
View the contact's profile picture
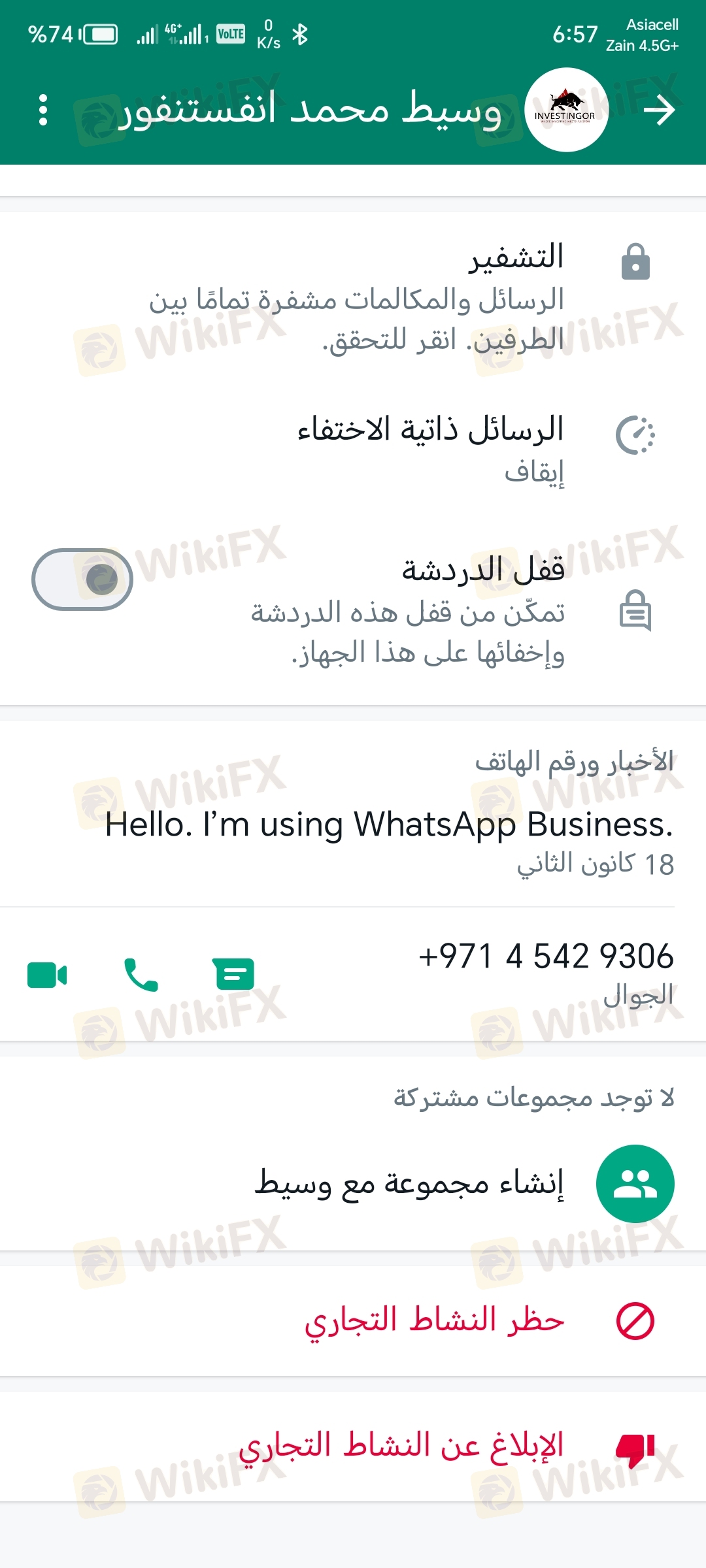click(566, 110)
